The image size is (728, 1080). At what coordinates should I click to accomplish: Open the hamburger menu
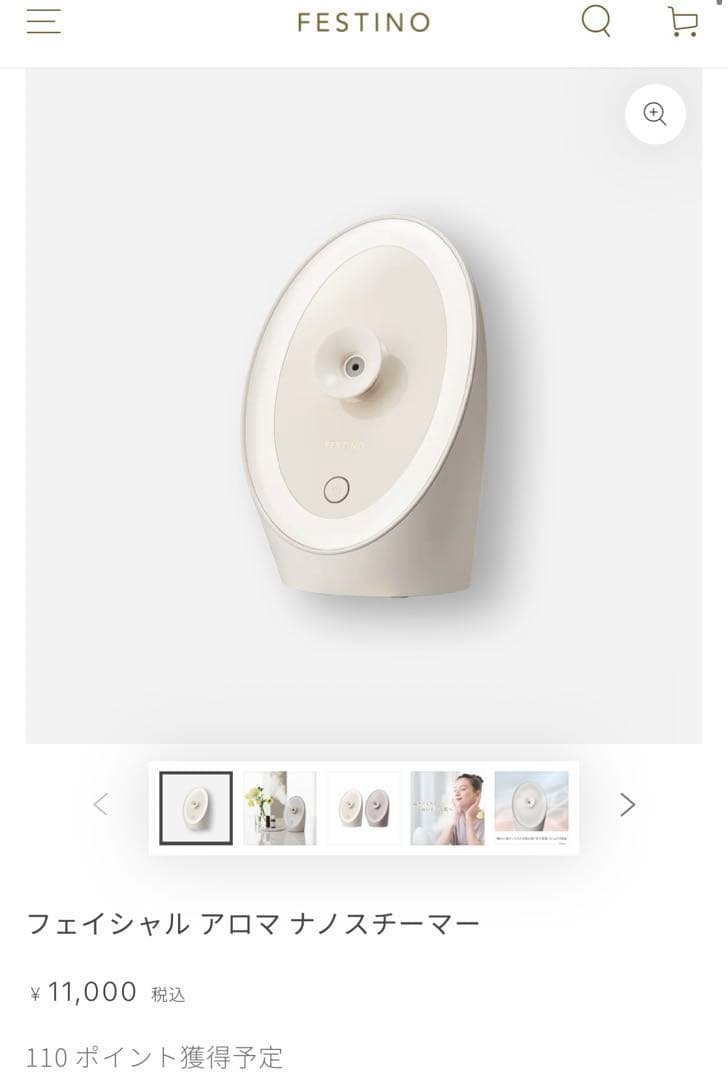tap(43, 21)
